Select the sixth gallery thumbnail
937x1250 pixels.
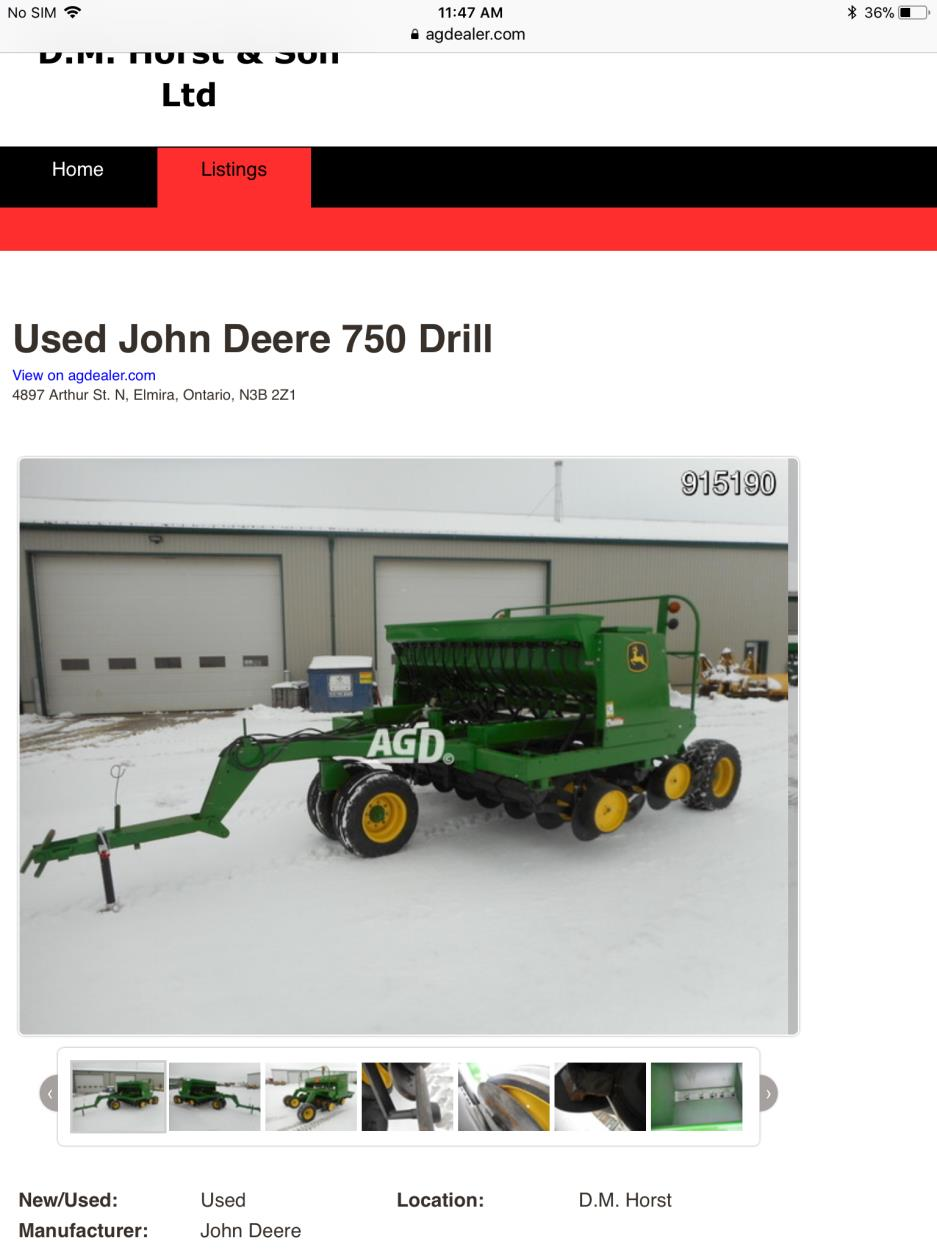click(600, 1097)
